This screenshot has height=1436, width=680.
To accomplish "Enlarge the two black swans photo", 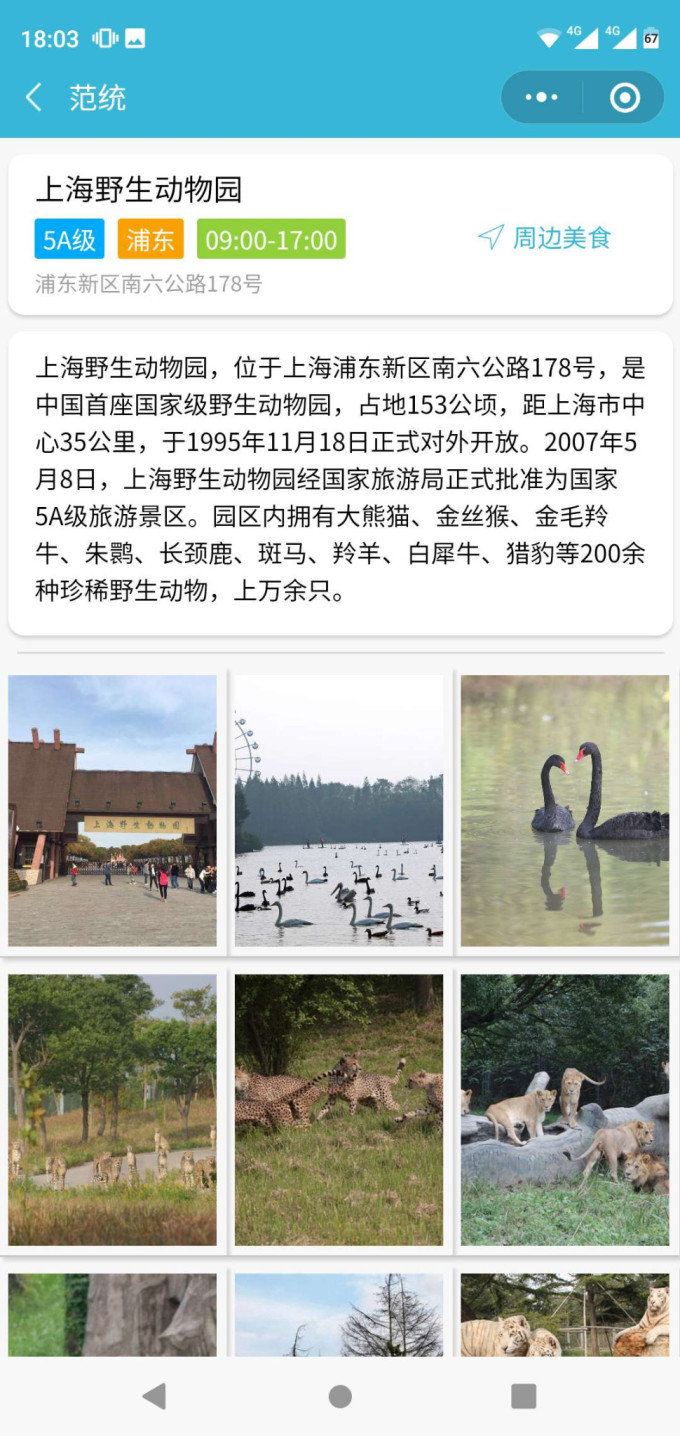I will click(x=565, y=811).
